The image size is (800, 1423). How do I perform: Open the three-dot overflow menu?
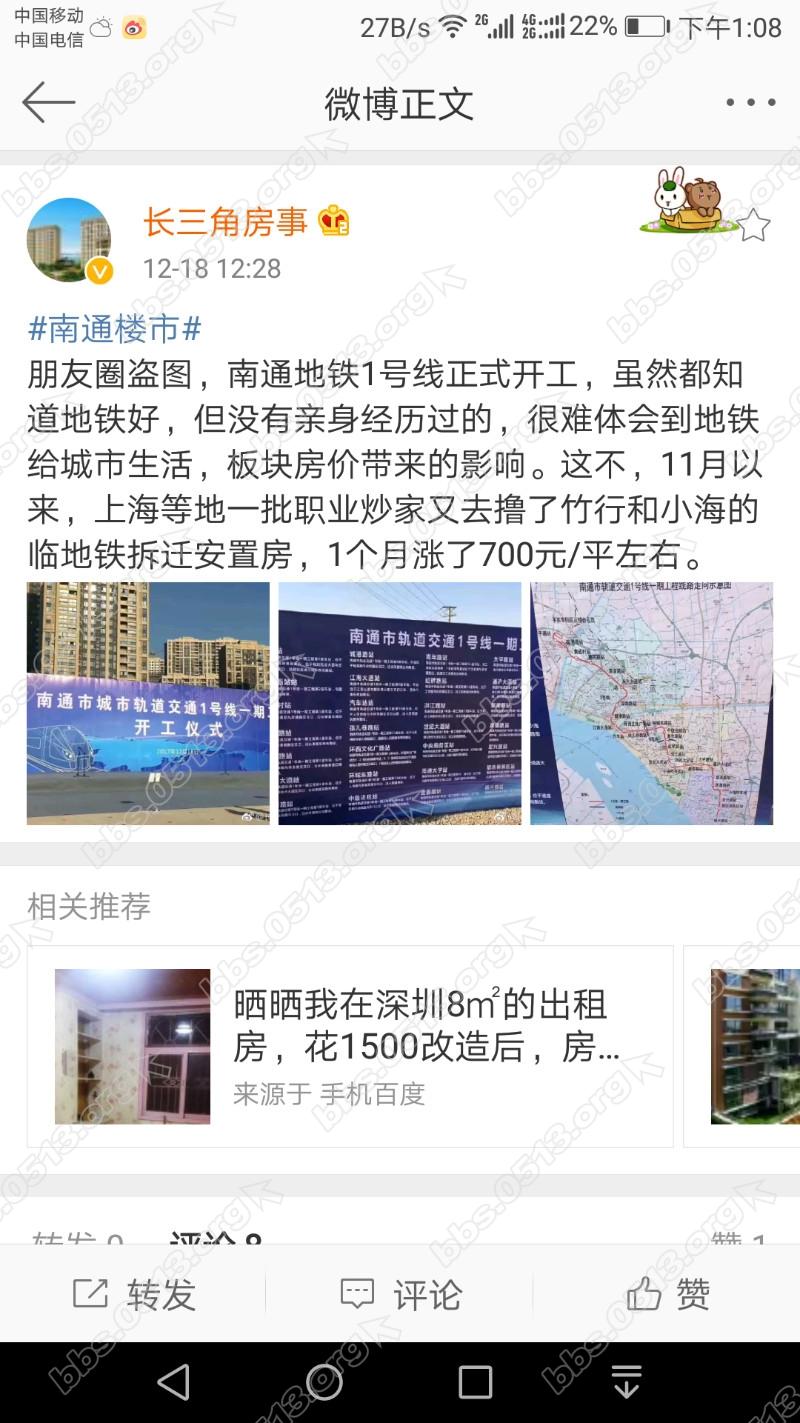pyautogui.click(x=750, y=102)
